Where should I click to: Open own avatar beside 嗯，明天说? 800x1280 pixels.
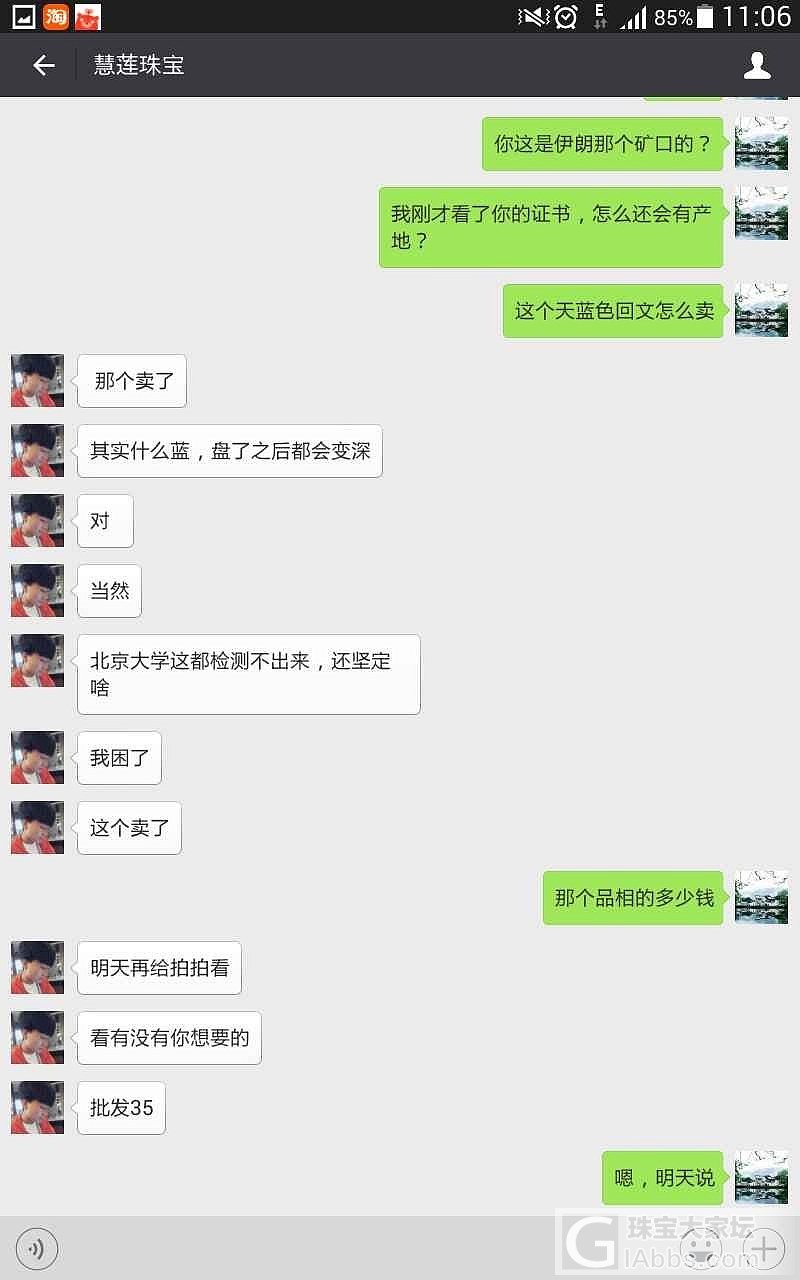click(x=761, y=1177)
